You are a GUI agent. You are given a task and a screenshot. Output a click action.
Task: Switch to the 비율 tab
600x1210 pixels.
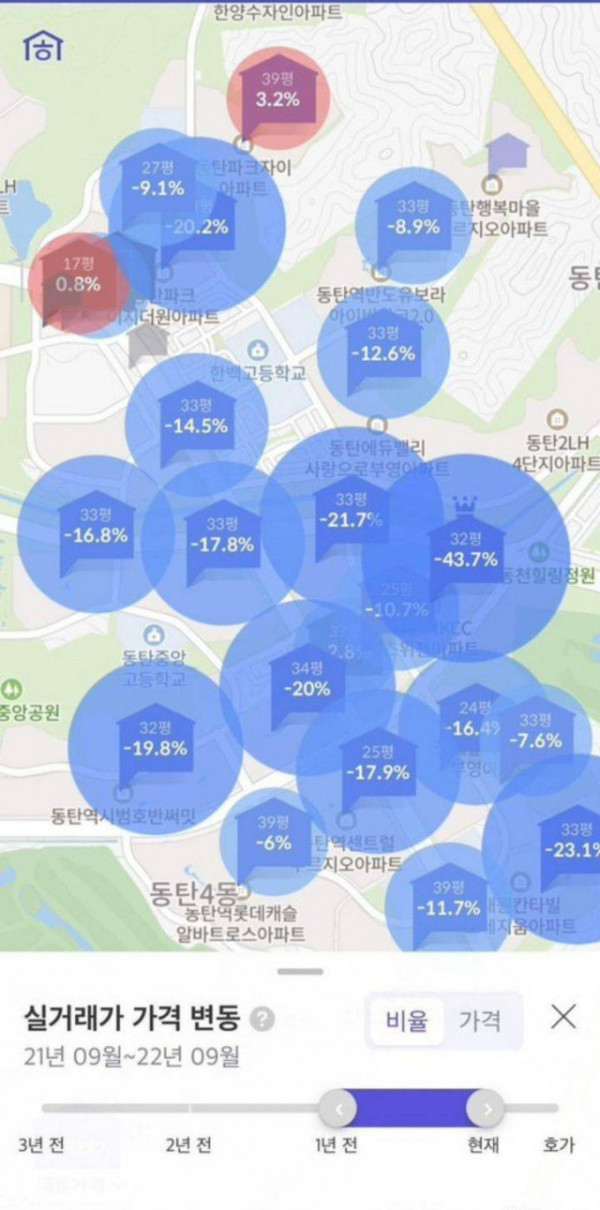(407, 1021)
